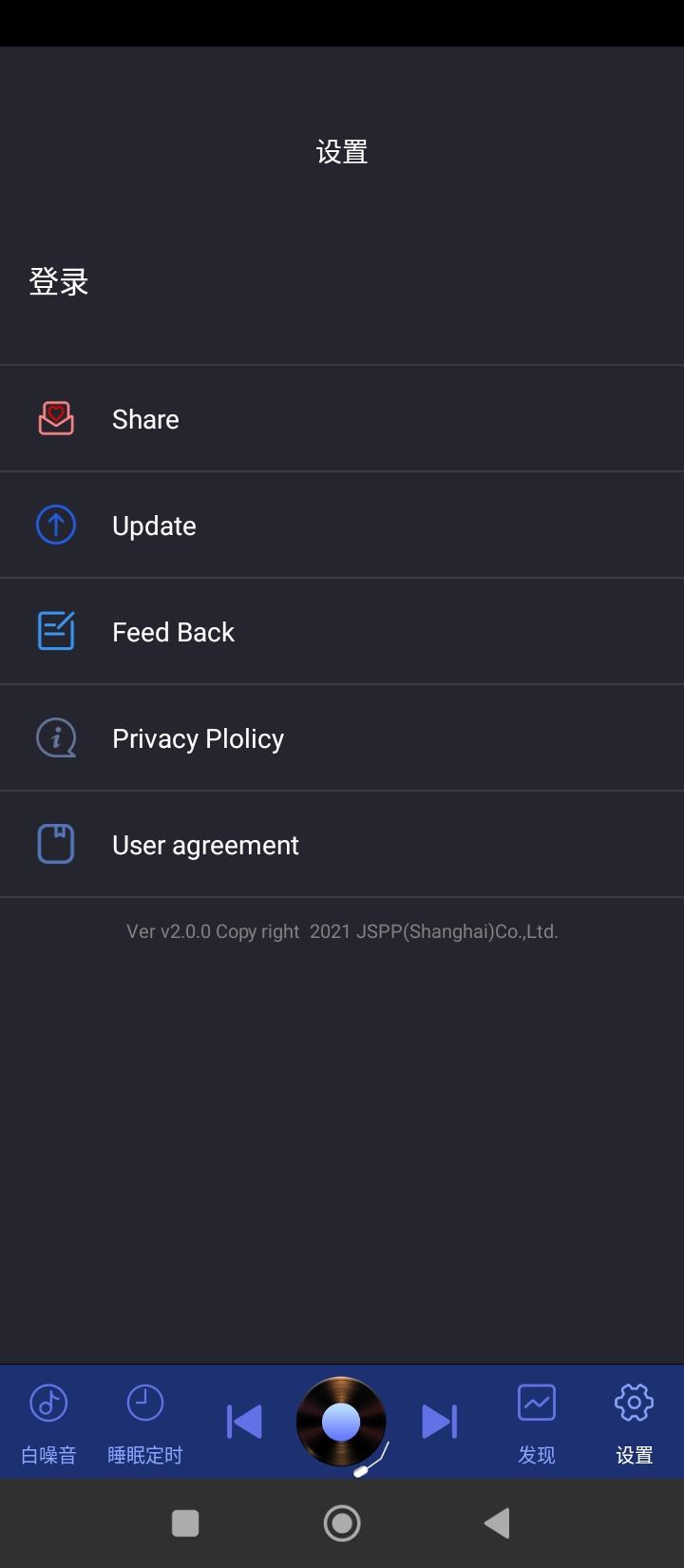Tap the red Share envelope icon
This screenshot has width=684, height=1568.
(54, 418)
